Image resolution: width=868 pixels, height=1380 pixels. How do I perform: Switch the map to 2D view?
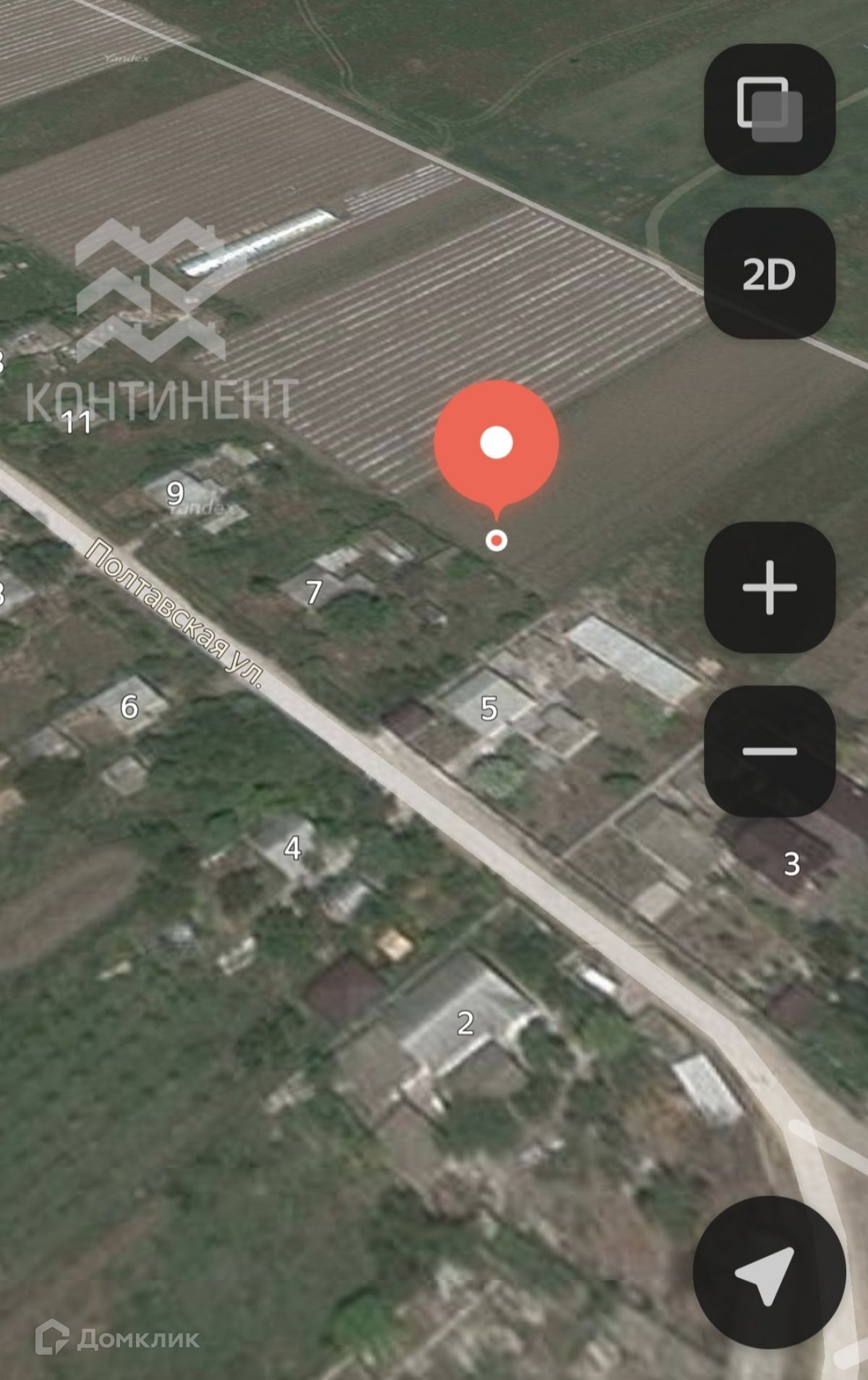coord(770,273)
